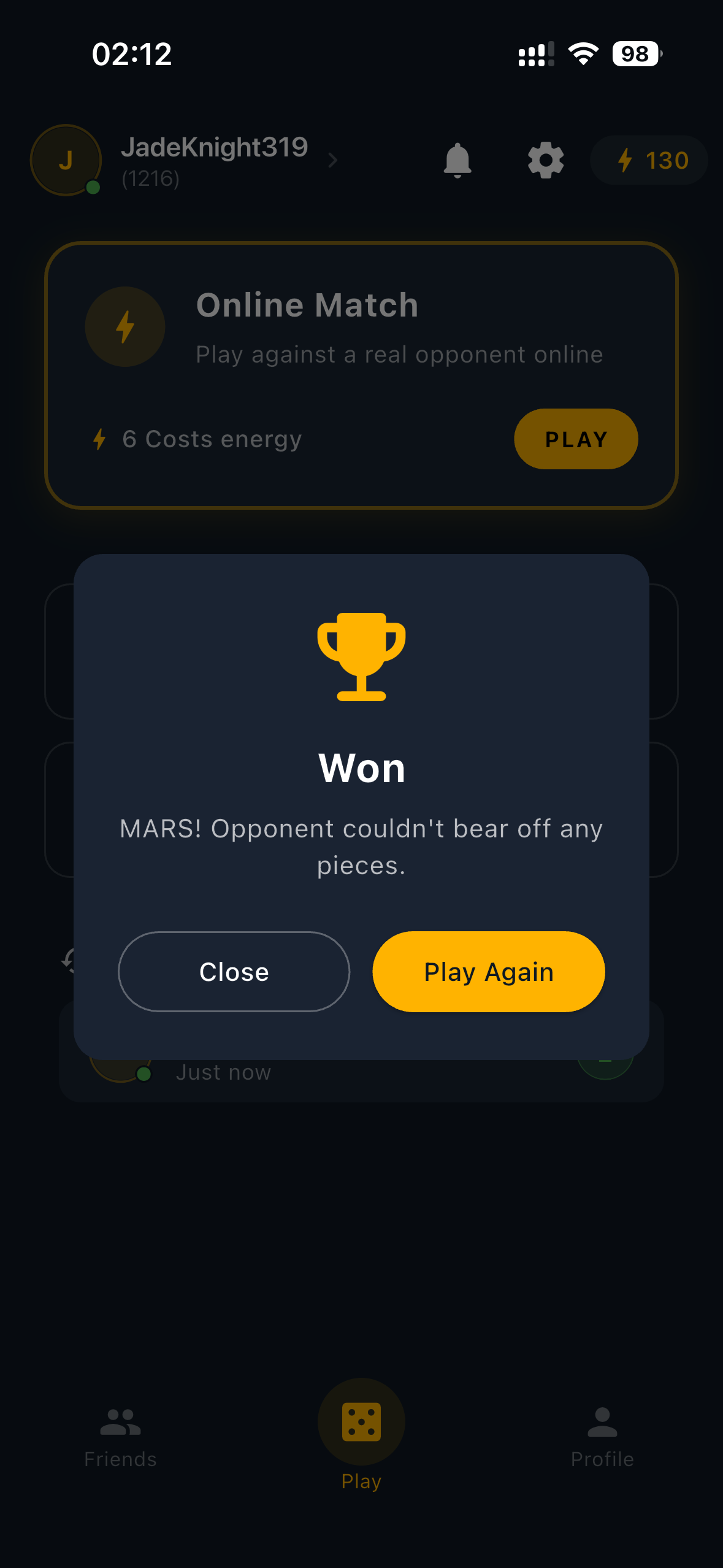The height and width of the screenshot is (1568, 723).
Task: Tap the lightning bolt on the Online Match card
Action: coord(124,326)
